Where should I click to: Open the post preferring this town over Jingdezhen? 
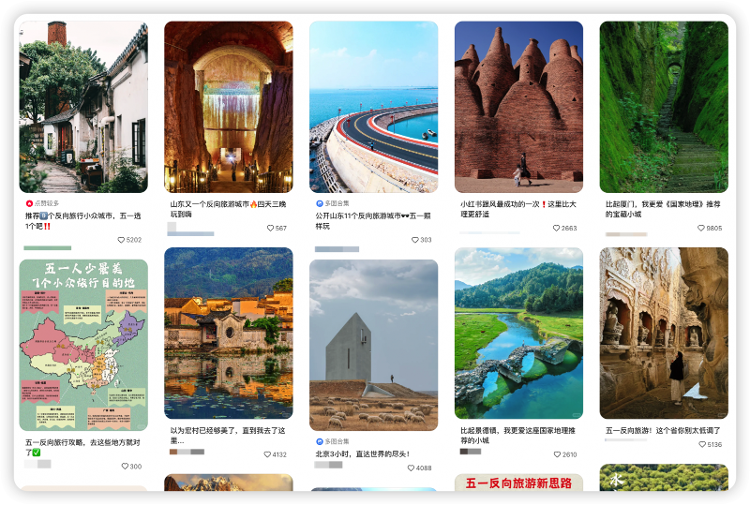click(x=518, y=333)
